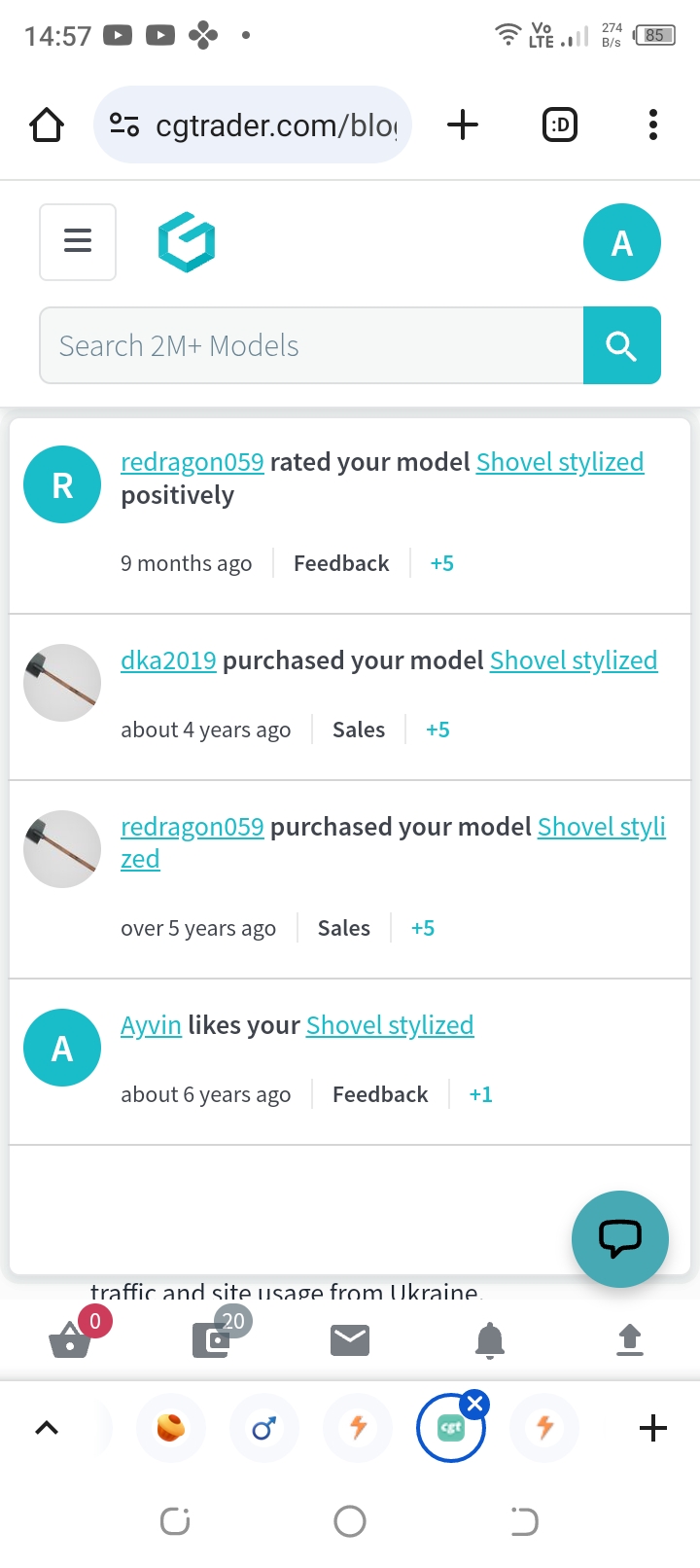Open the notifications bell
This screenshot has width=700, height=1568.
point(490,1340)
